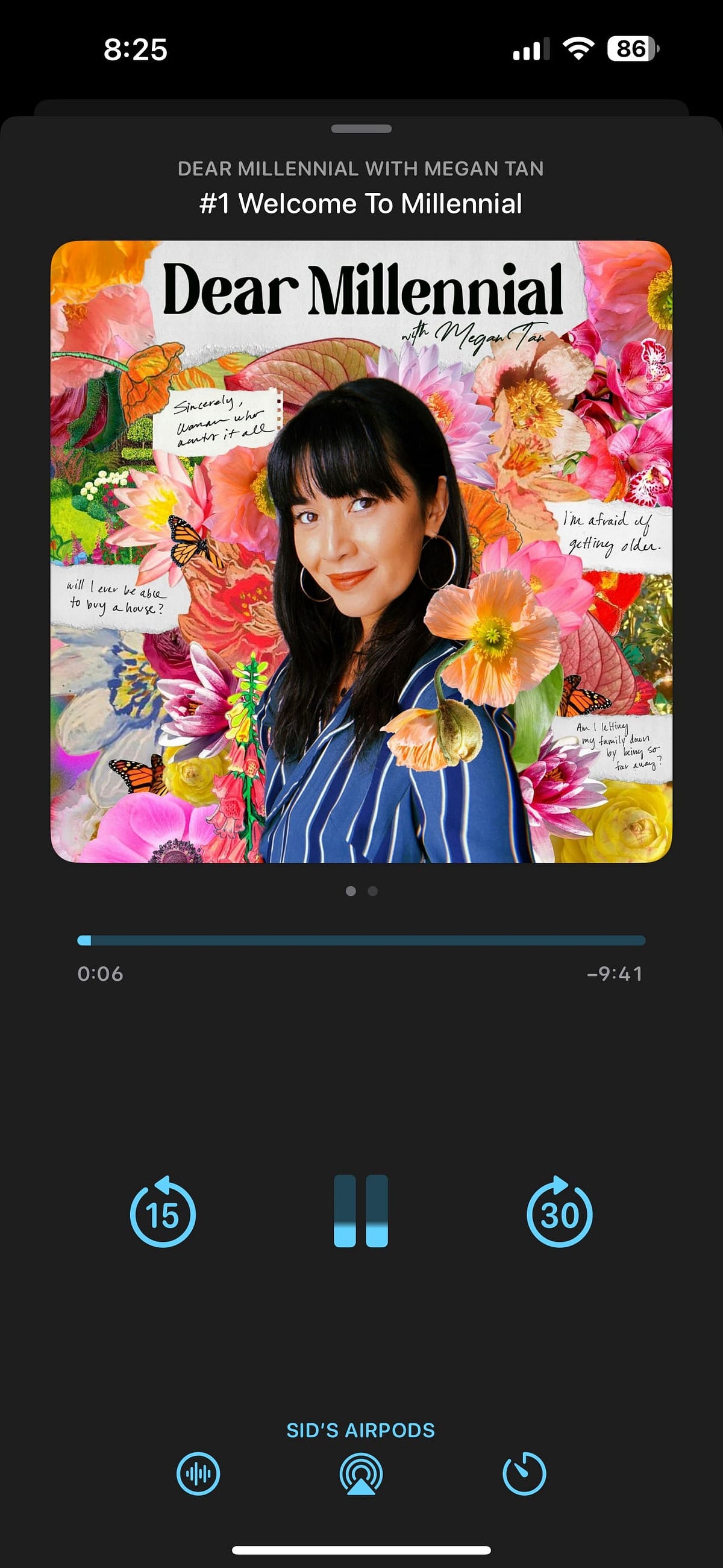Skip forward 30 seconds
723x1568 pixels.
(559, 1211)
